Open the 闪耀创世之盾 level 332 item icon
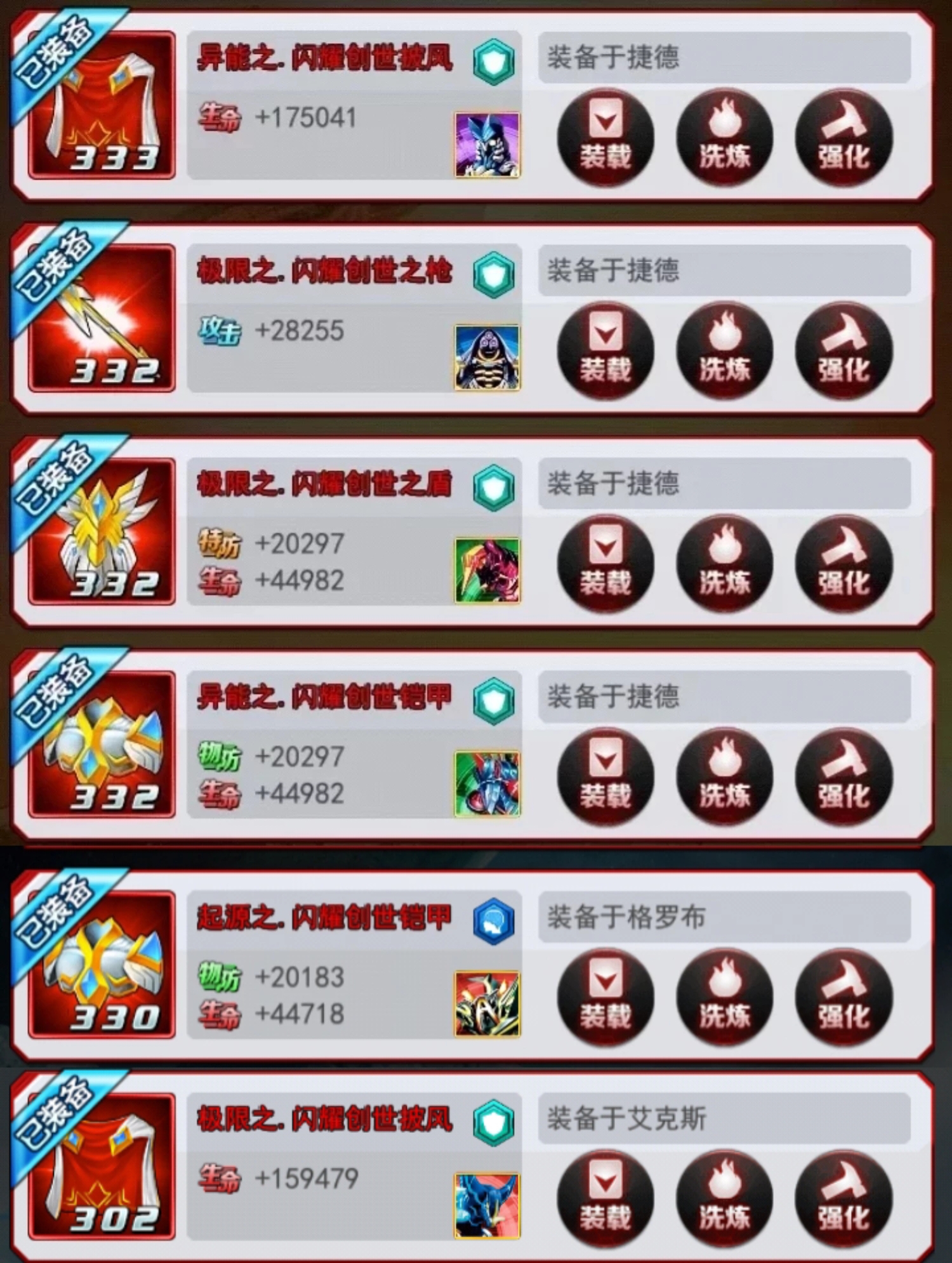This screenshot has height=1263, width=952. click(102, 532)
